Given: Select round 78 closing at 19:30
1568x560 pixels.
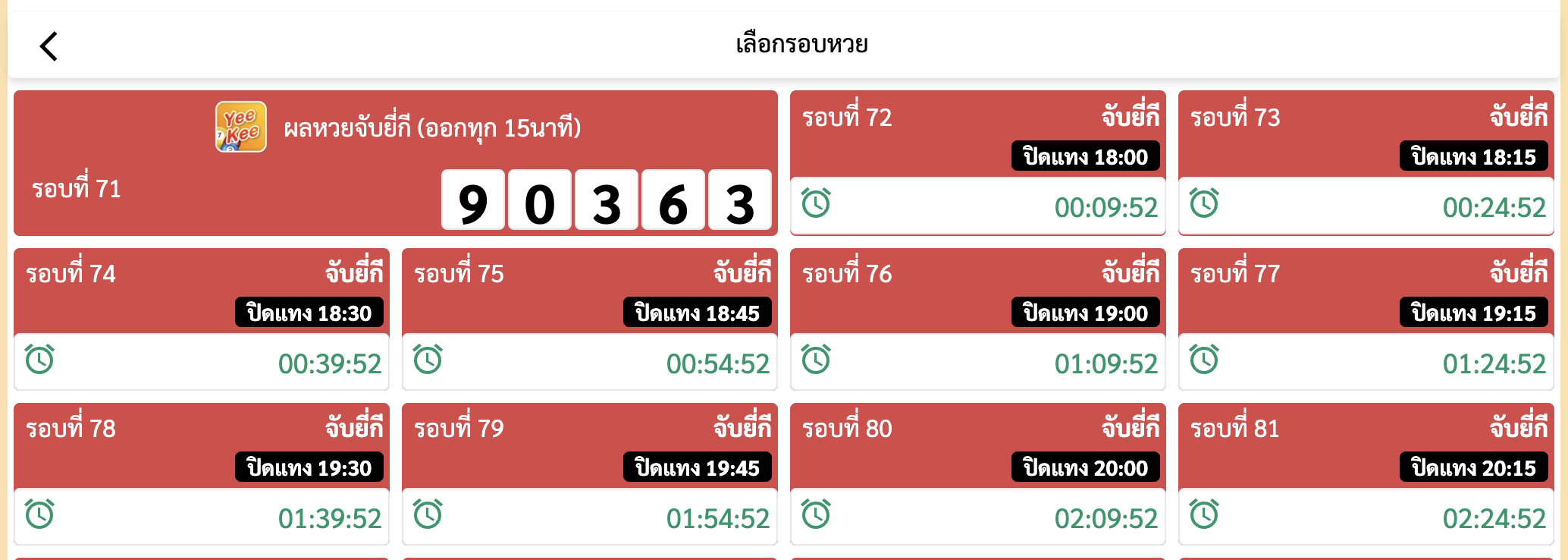Looking at the screenshot, I should 201,474.
